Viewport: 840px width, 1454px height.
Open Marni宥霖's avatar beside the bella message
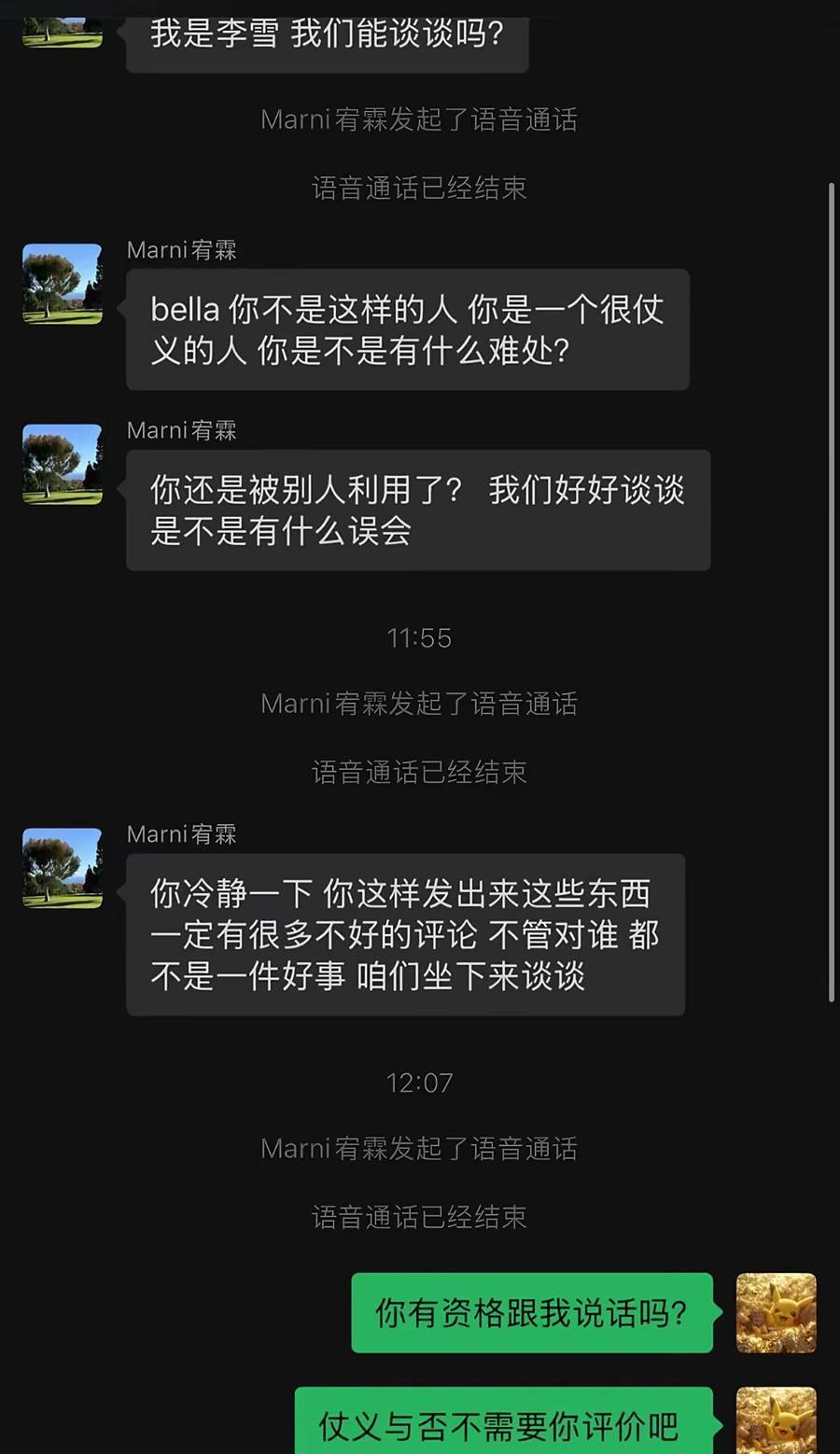(63, 284)
